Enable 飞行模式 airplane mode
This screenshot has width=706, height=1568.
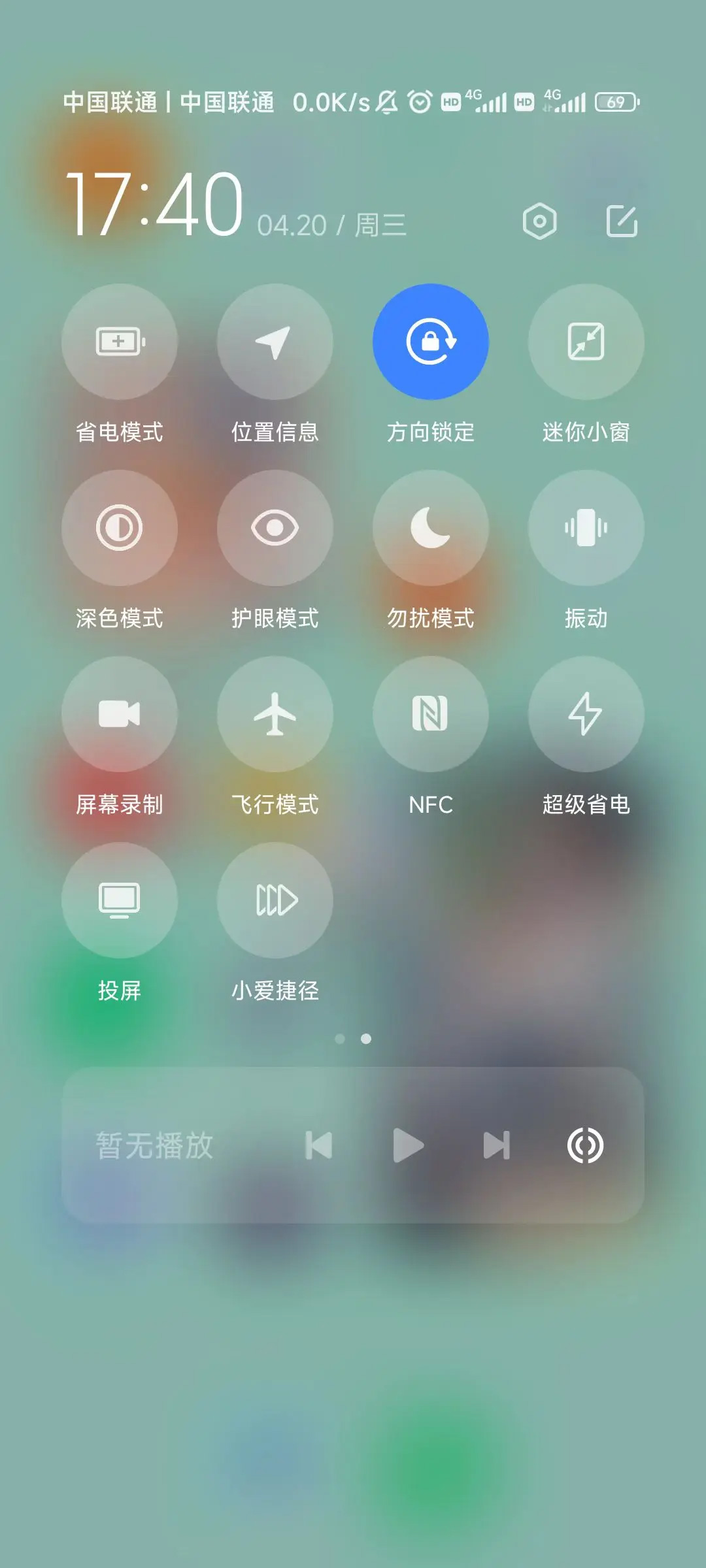click(275, 714)
